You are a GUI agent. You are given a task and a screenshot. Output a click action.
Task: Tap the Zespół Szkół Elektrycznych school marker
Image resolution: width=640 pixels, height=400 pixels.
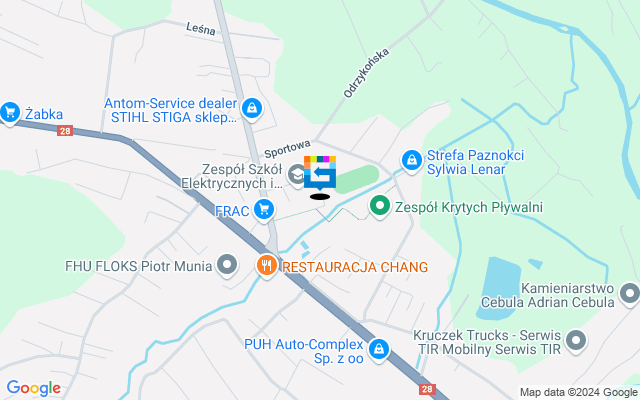(x=296, y=174)
